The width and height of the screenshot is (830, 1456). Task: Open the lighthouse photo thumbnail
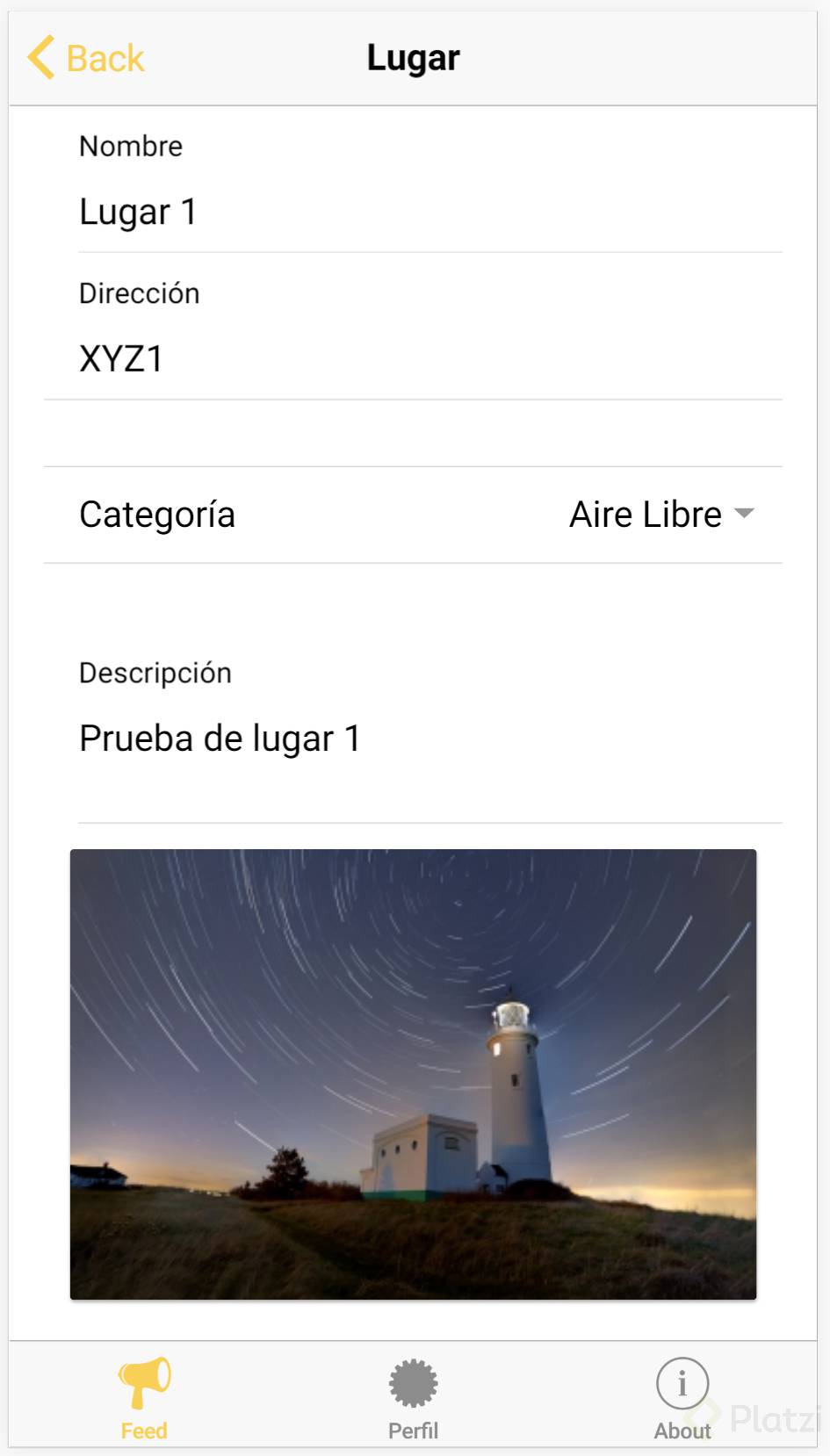pos(413,1073)
